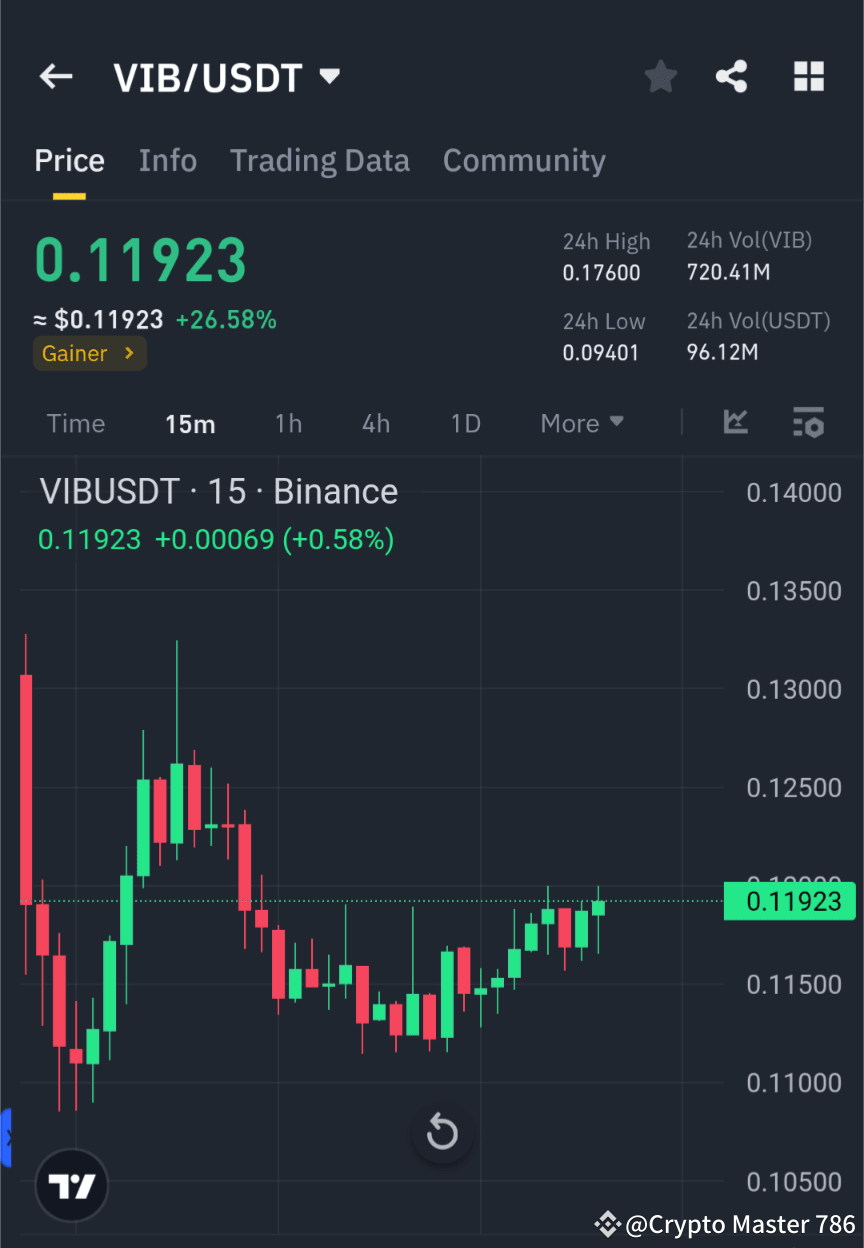This screenshot has width=864, height=1248.
Task: Select the 1h interval button
Action: pos(288,423)
